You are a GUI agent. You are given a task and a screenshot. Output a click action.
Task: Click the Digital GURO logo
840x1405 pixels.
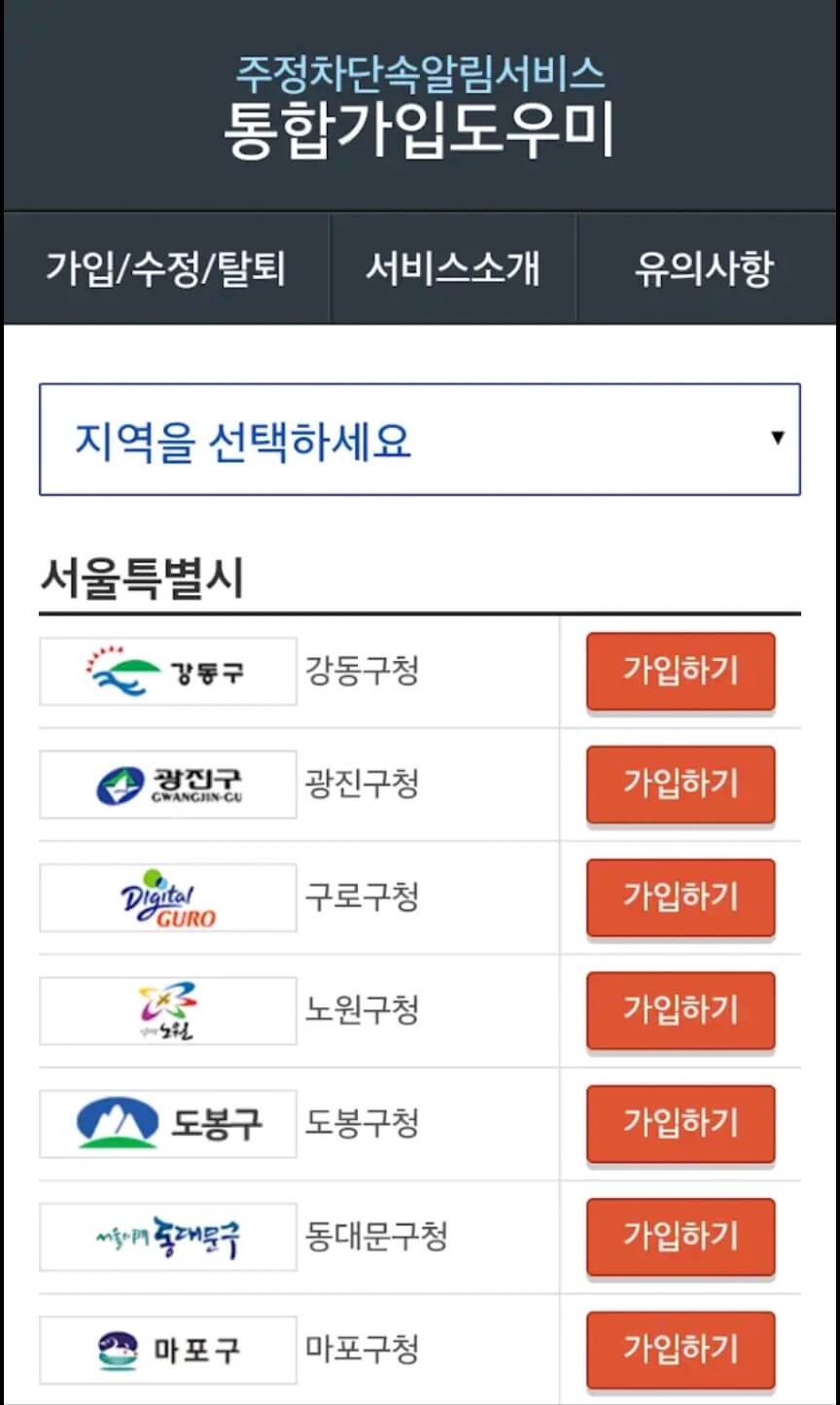point(165,896)
